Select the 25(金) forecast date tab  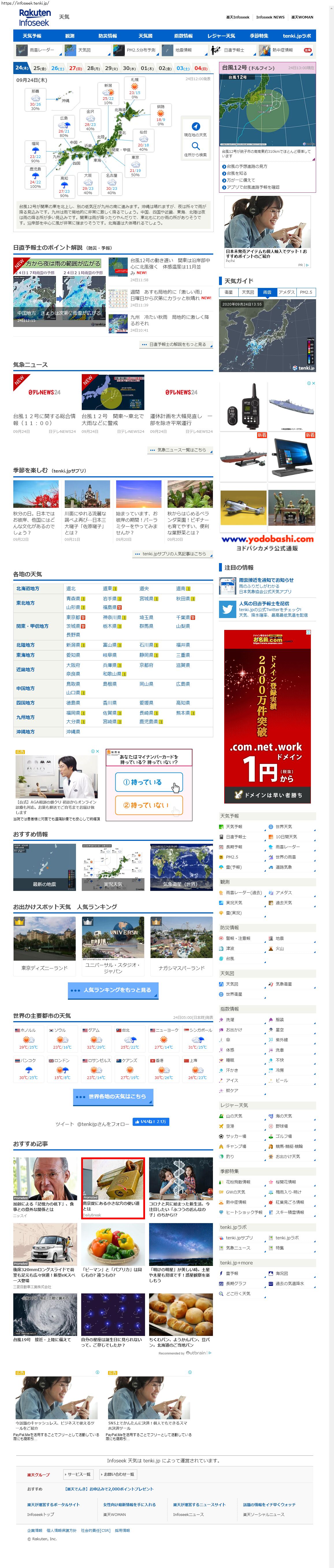click(40, 68)
